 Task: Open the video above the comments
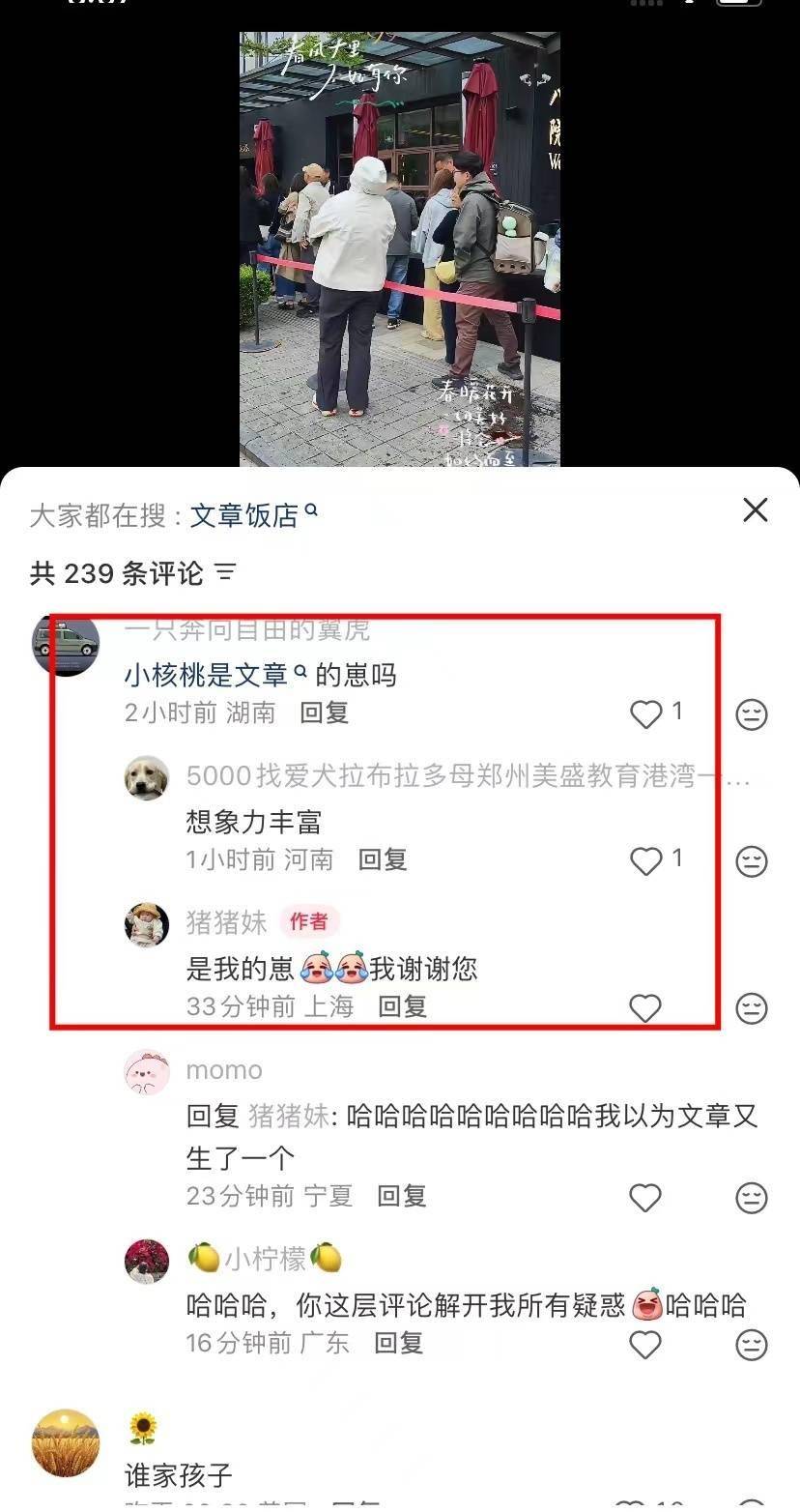click(399, 248)
